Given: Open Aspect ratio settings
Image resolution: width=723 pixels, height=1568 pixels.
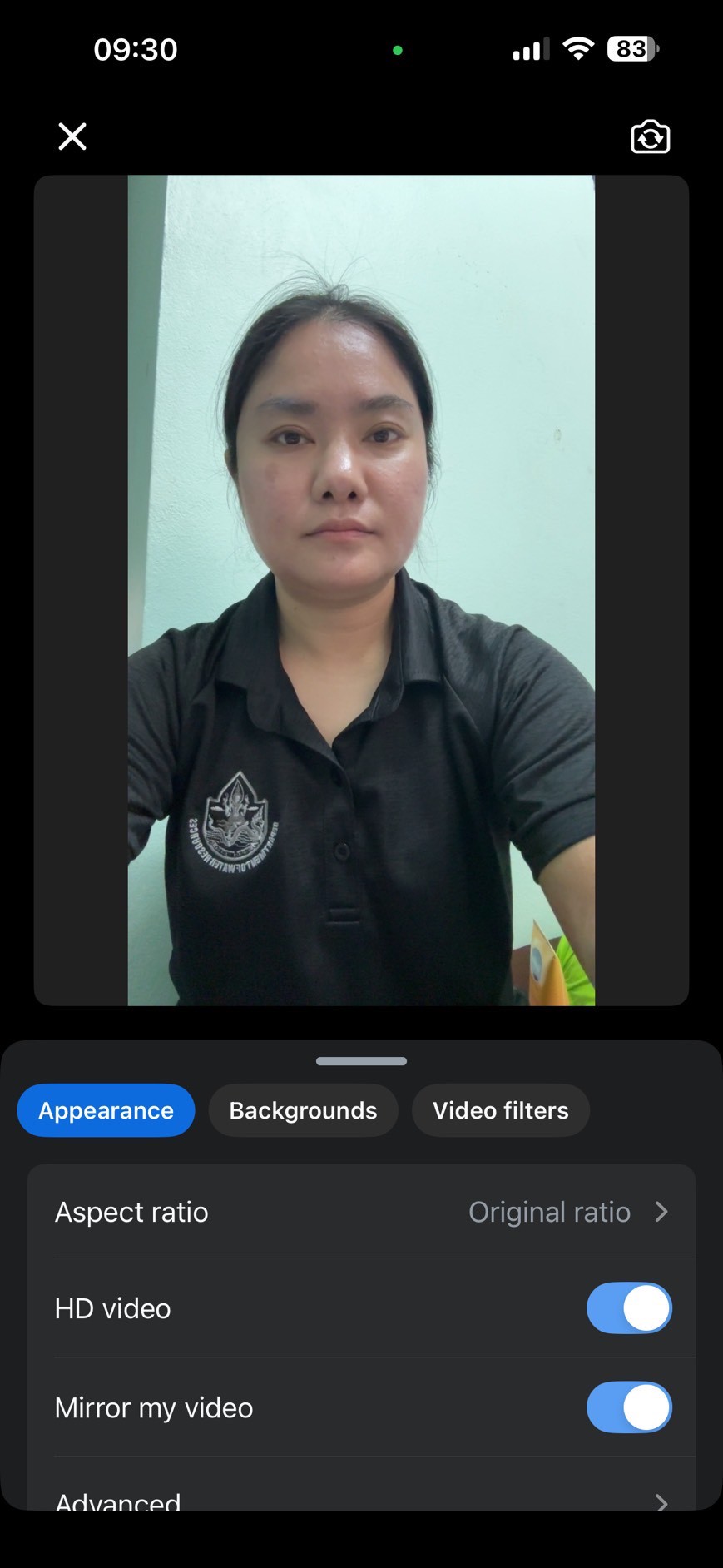Looking at the screenshot, I should click(x=361, y=1212).
